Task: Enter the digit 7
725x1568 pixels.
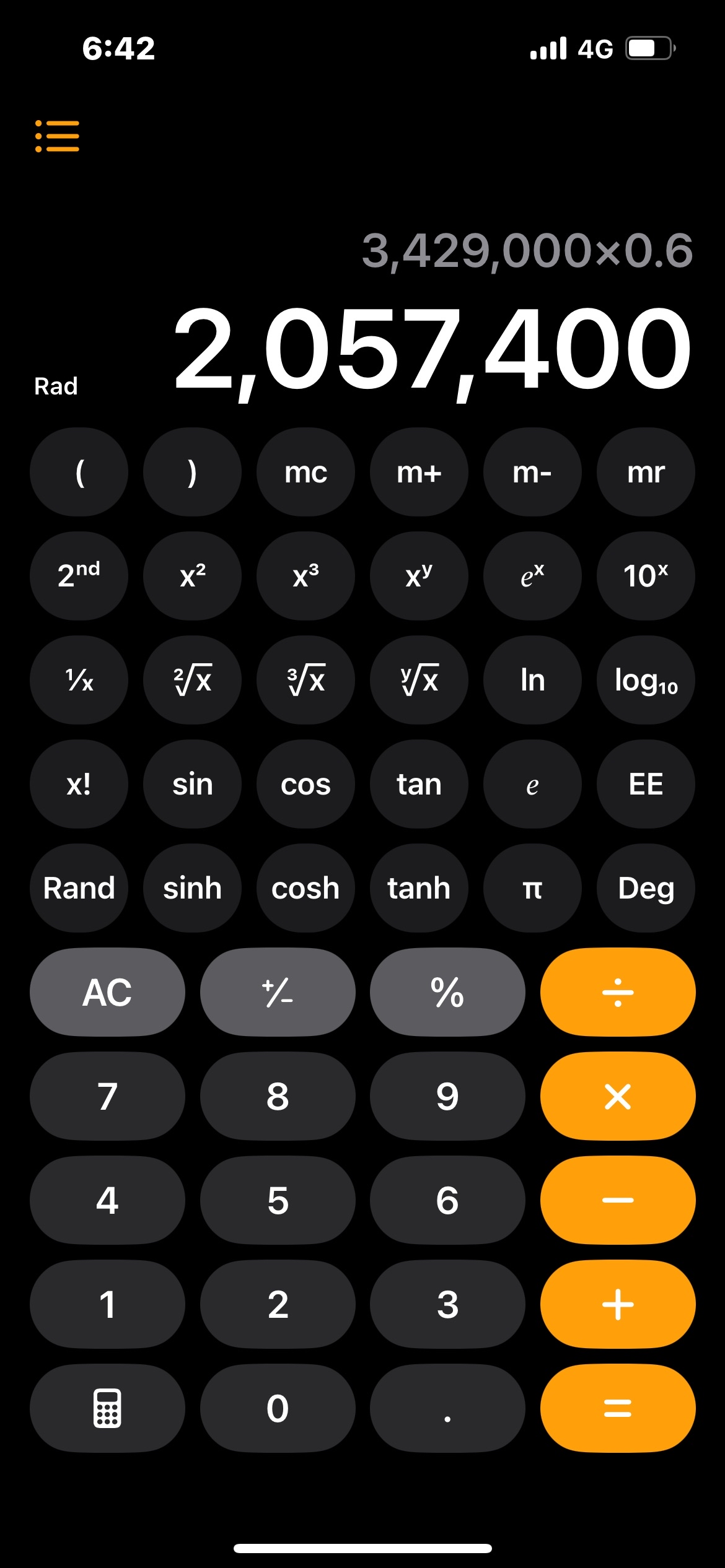Action: [x=107, y=1096]
